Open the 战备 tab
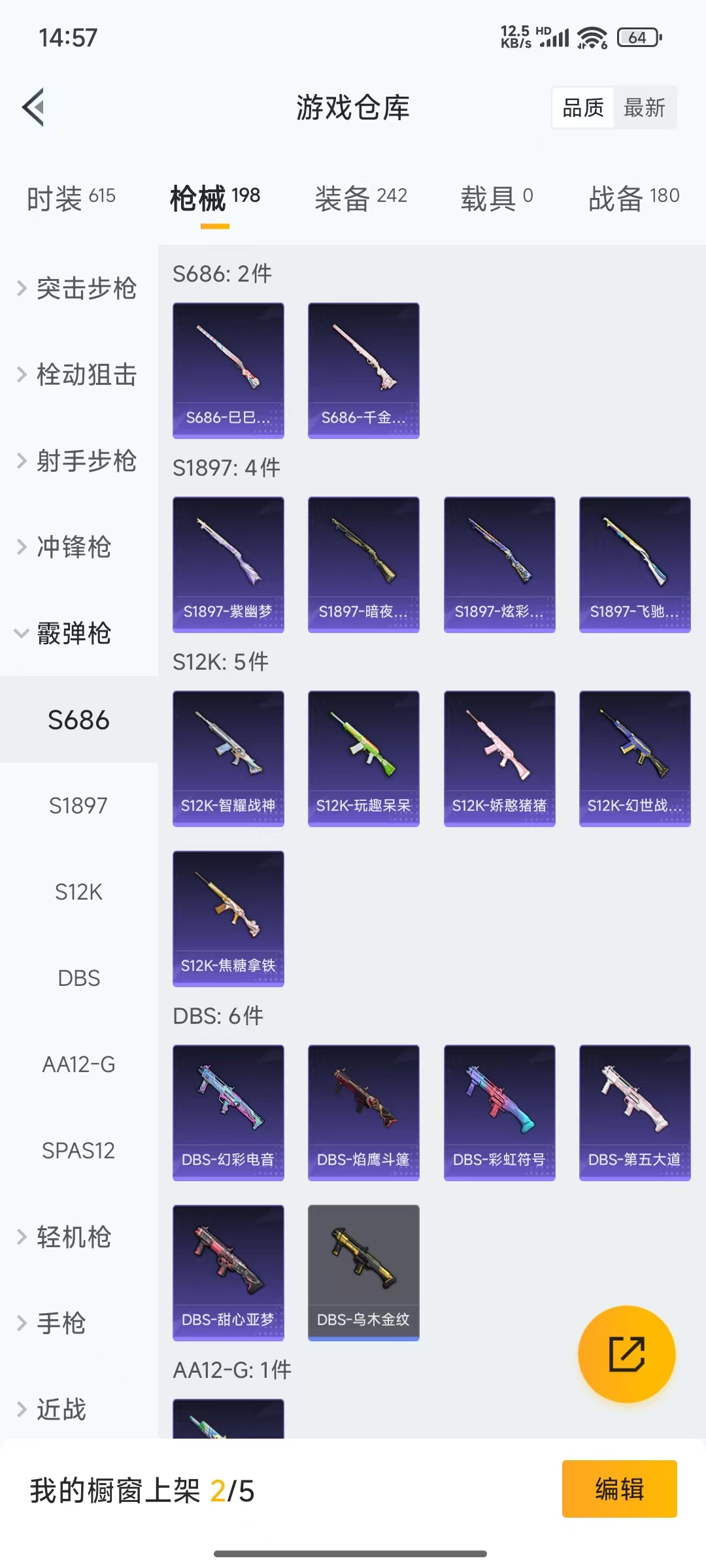 point(633,198)
